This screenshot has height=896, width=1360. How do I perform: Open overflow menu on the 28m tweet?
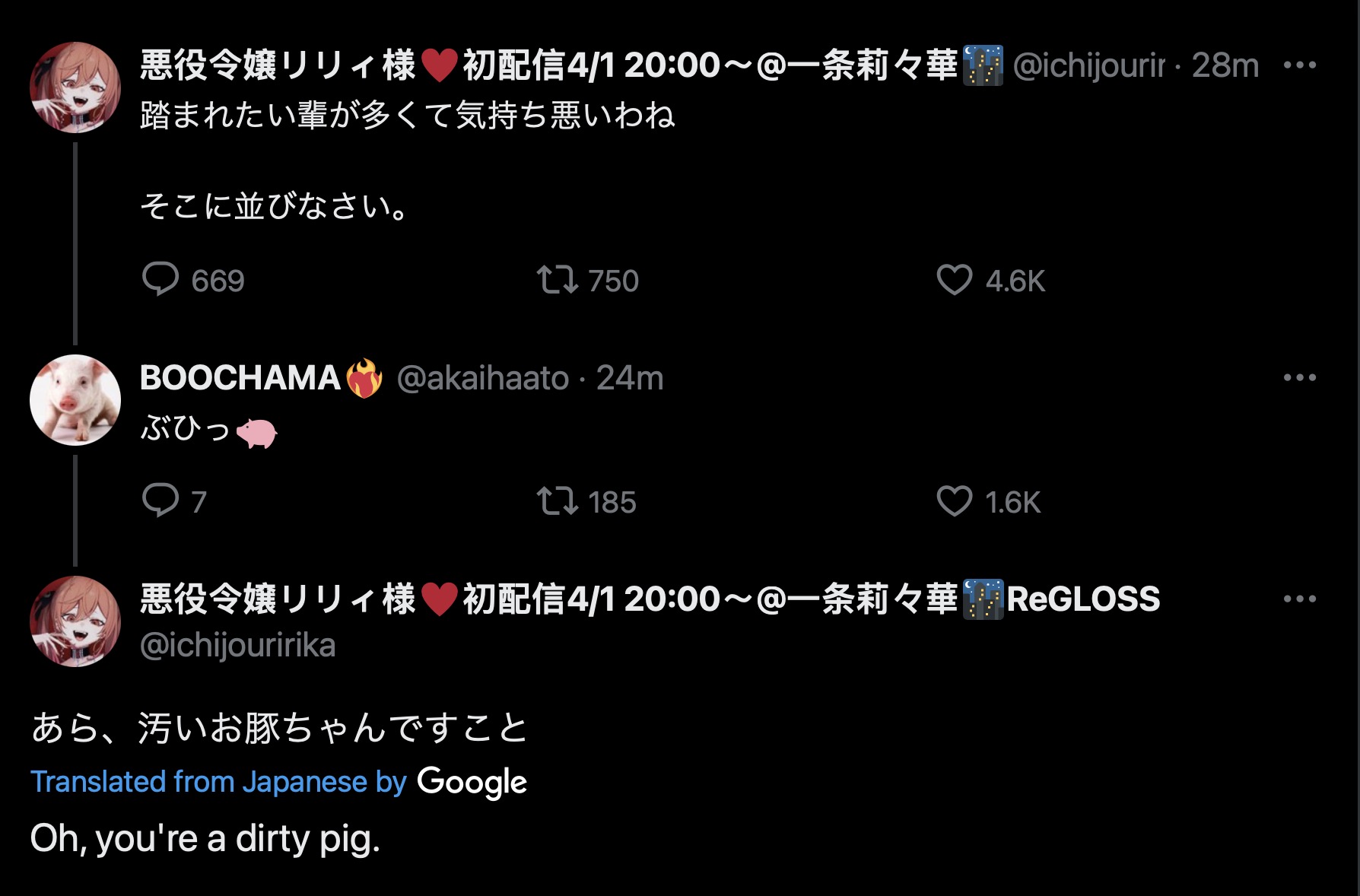click(1299, 65)
